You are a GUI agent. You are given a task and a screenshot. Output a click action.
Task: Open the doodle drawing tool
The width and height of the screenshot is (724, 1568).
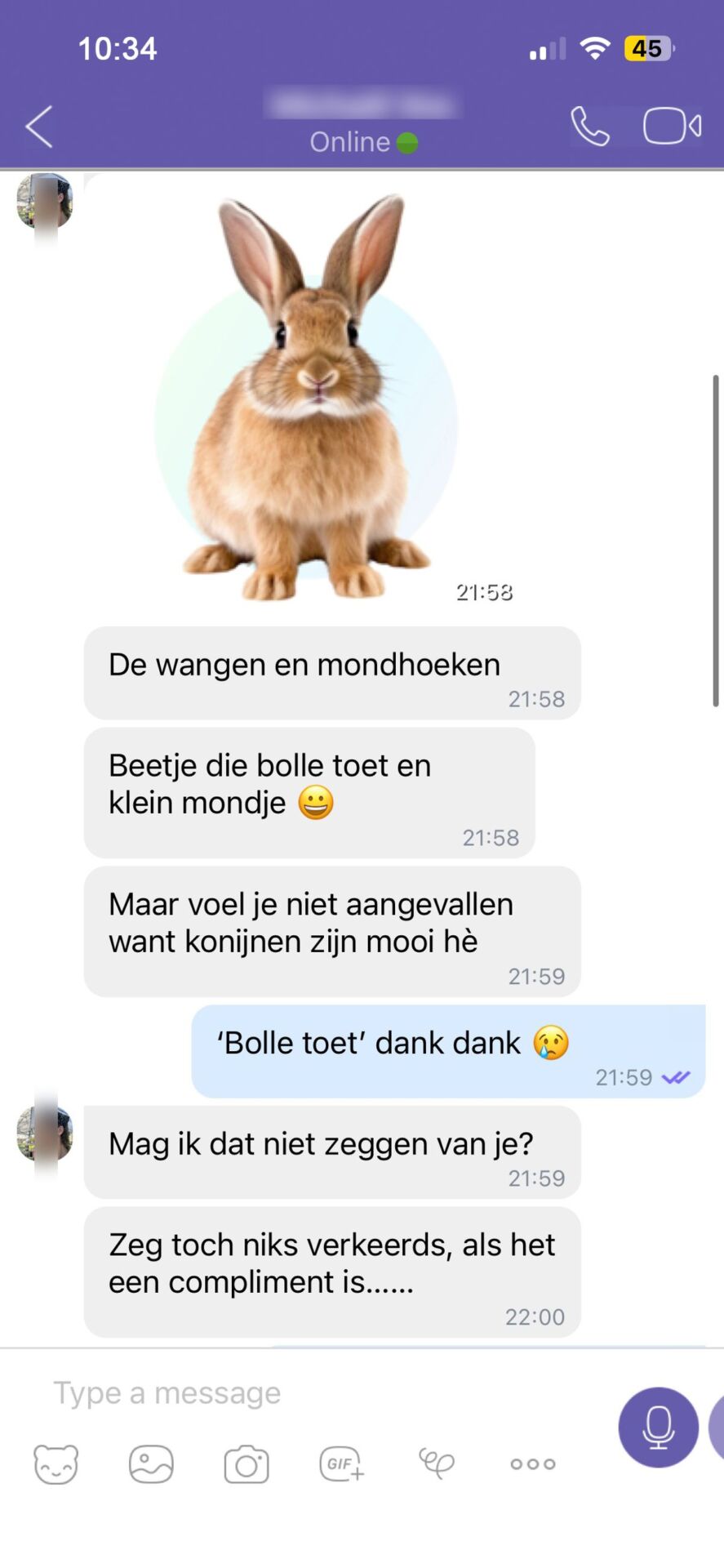pos(437,1463)
